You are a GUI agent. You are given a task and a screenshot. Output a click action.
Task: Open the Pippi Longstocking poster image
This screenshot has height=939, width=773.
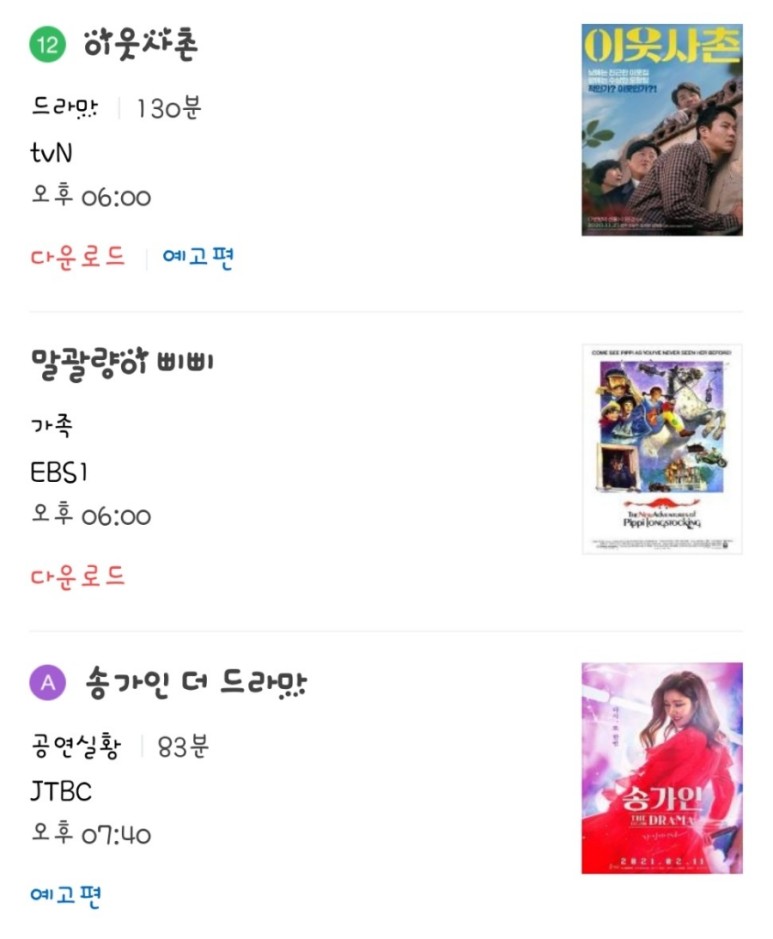pos(660,448)
